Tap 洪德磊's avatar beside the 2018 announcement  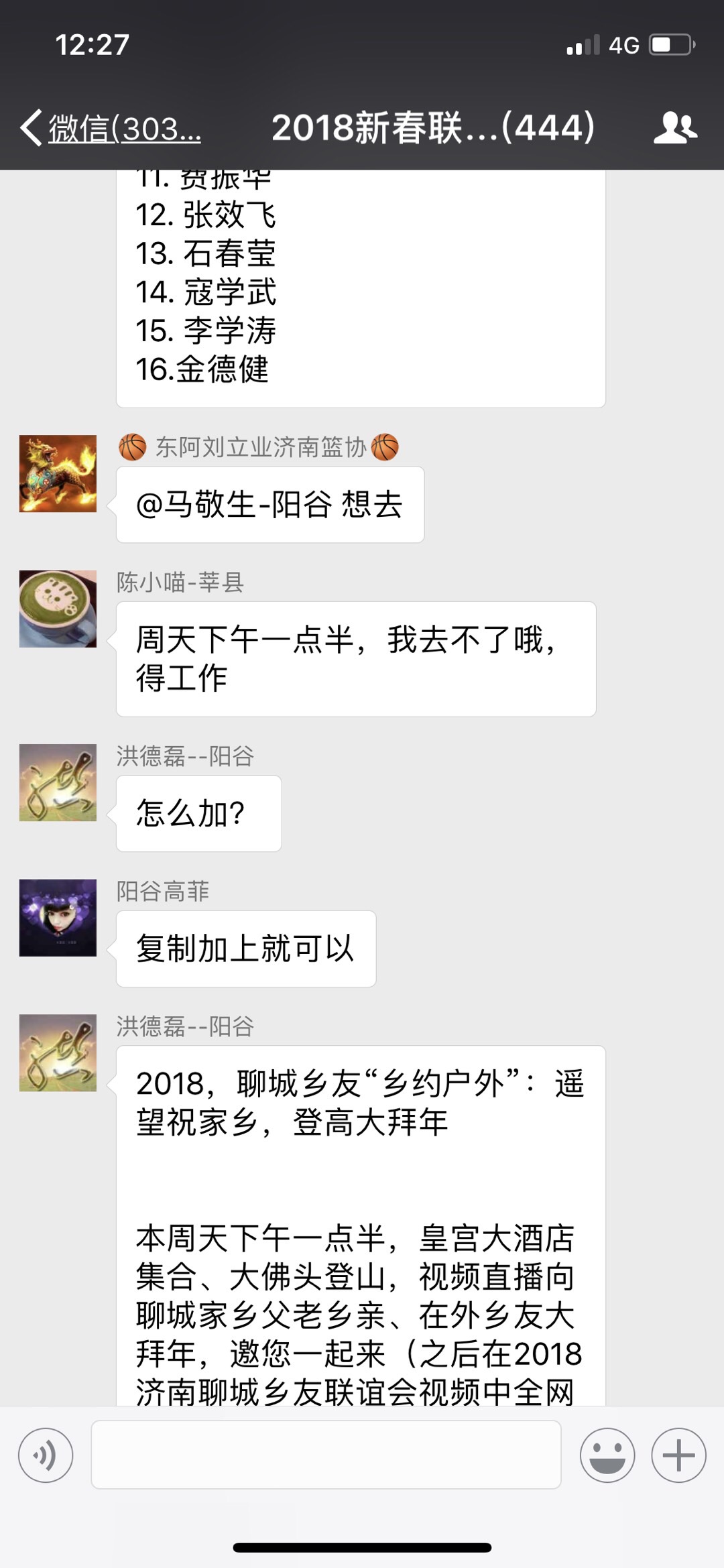(x=58, y=1052)
